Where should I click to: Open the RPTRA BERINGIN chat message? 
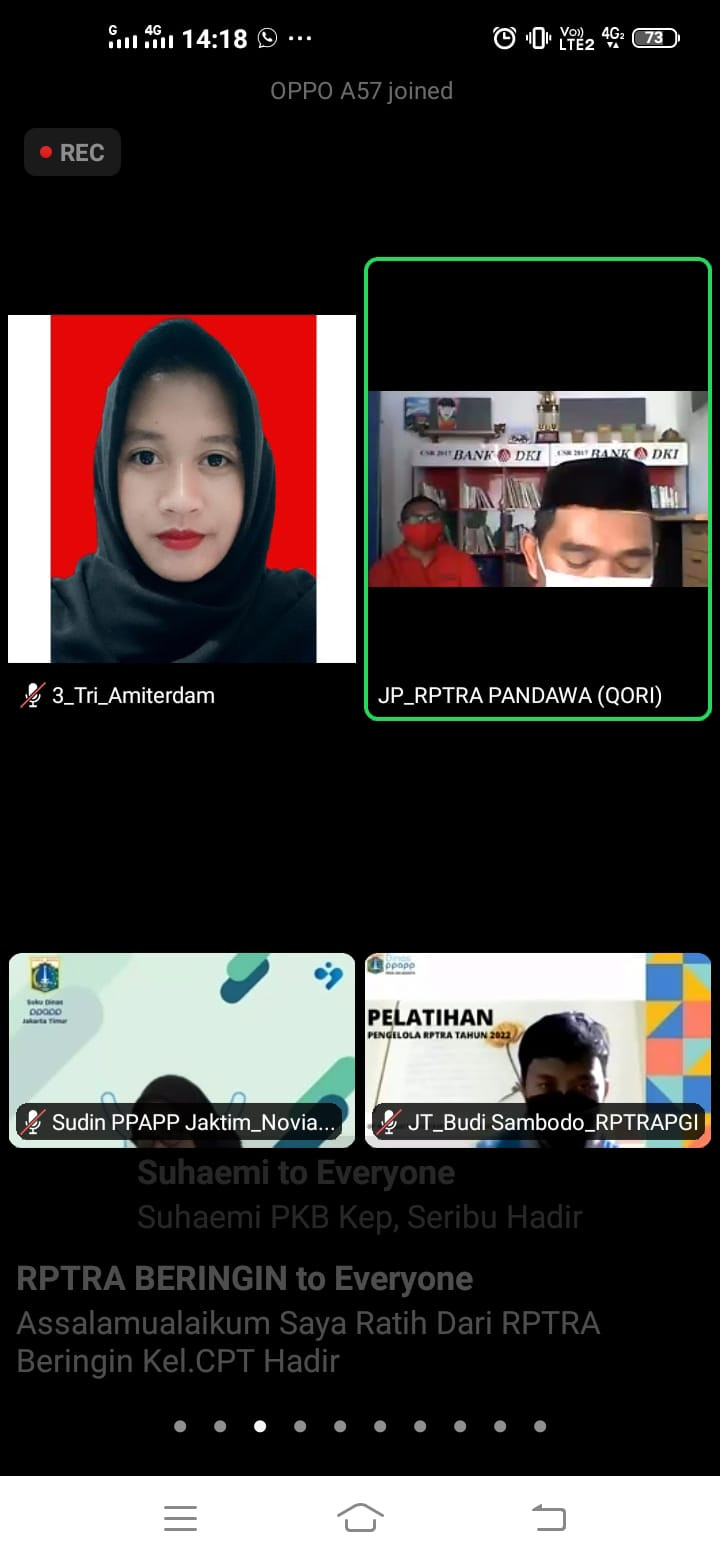(308, 1320)
